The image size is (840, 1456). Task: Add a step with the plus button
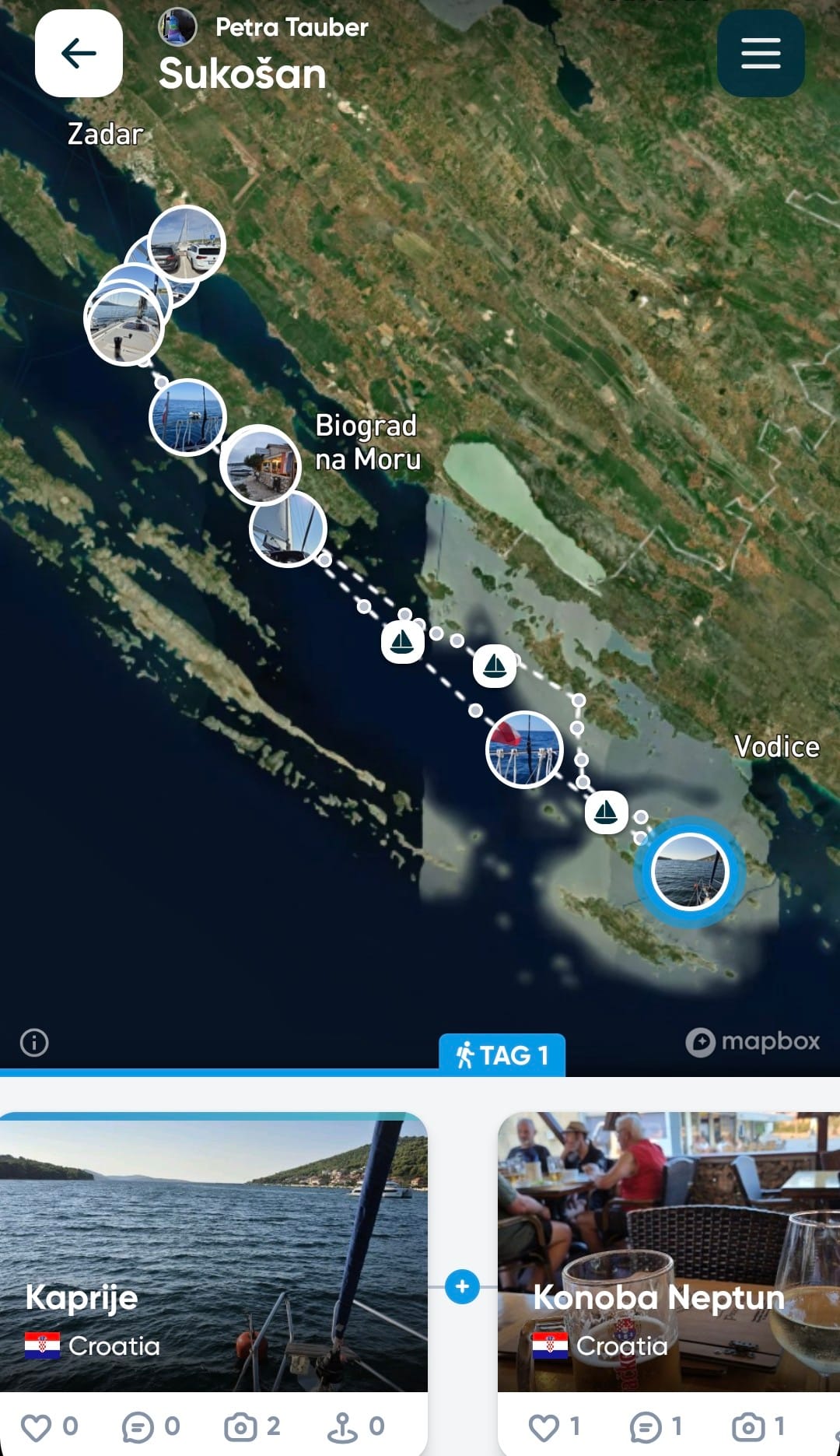coord(462,1286)
